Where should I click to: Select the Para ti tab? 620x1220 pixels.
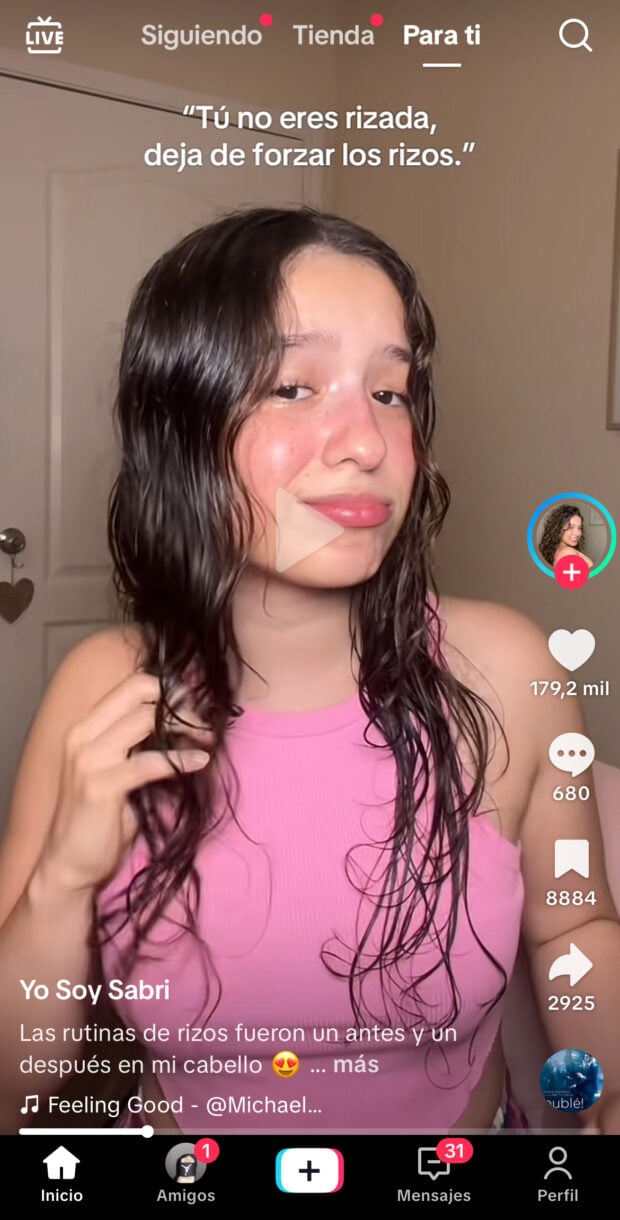click(x=441, y=36)
